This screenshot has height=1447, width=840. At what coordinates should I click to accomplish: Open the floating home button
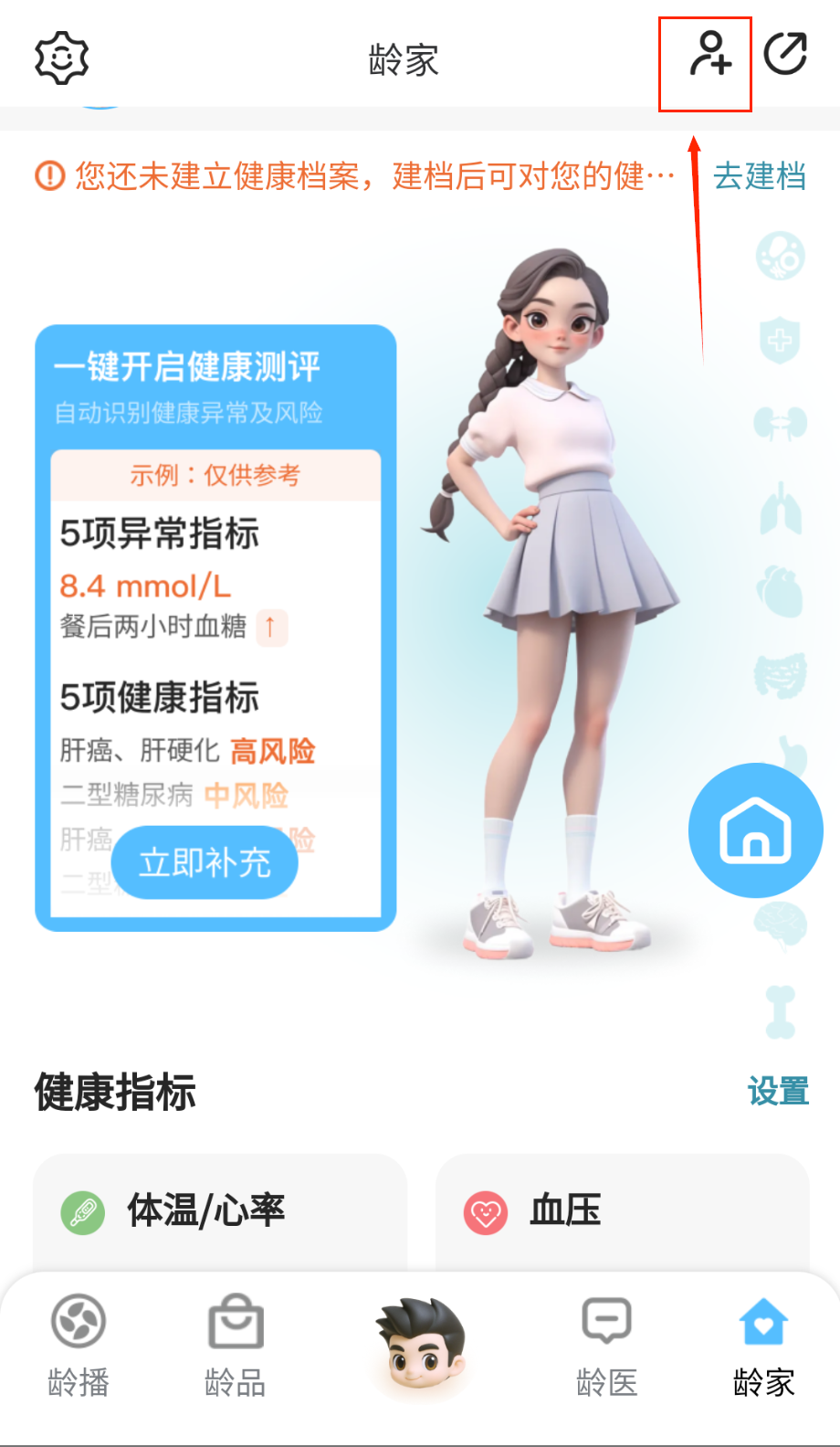(755, 830)
